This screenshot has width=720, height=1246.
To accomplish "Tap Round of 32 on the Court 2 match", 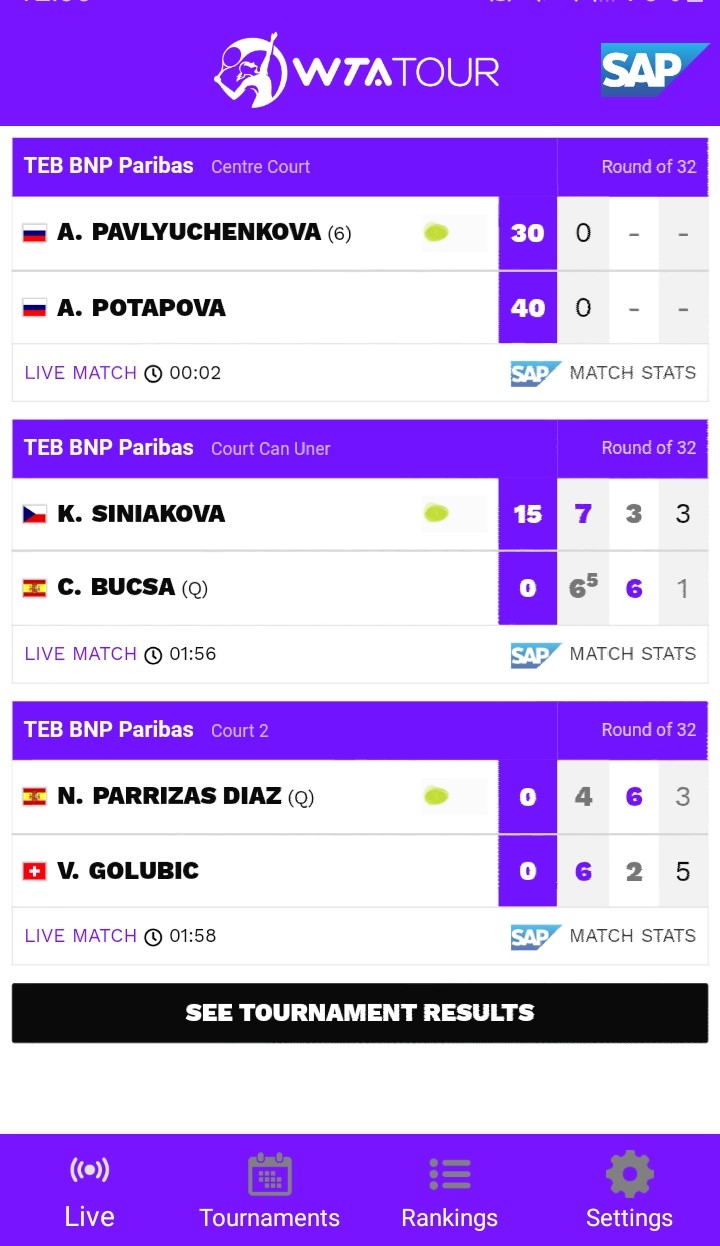I will (x=648, y=730).
